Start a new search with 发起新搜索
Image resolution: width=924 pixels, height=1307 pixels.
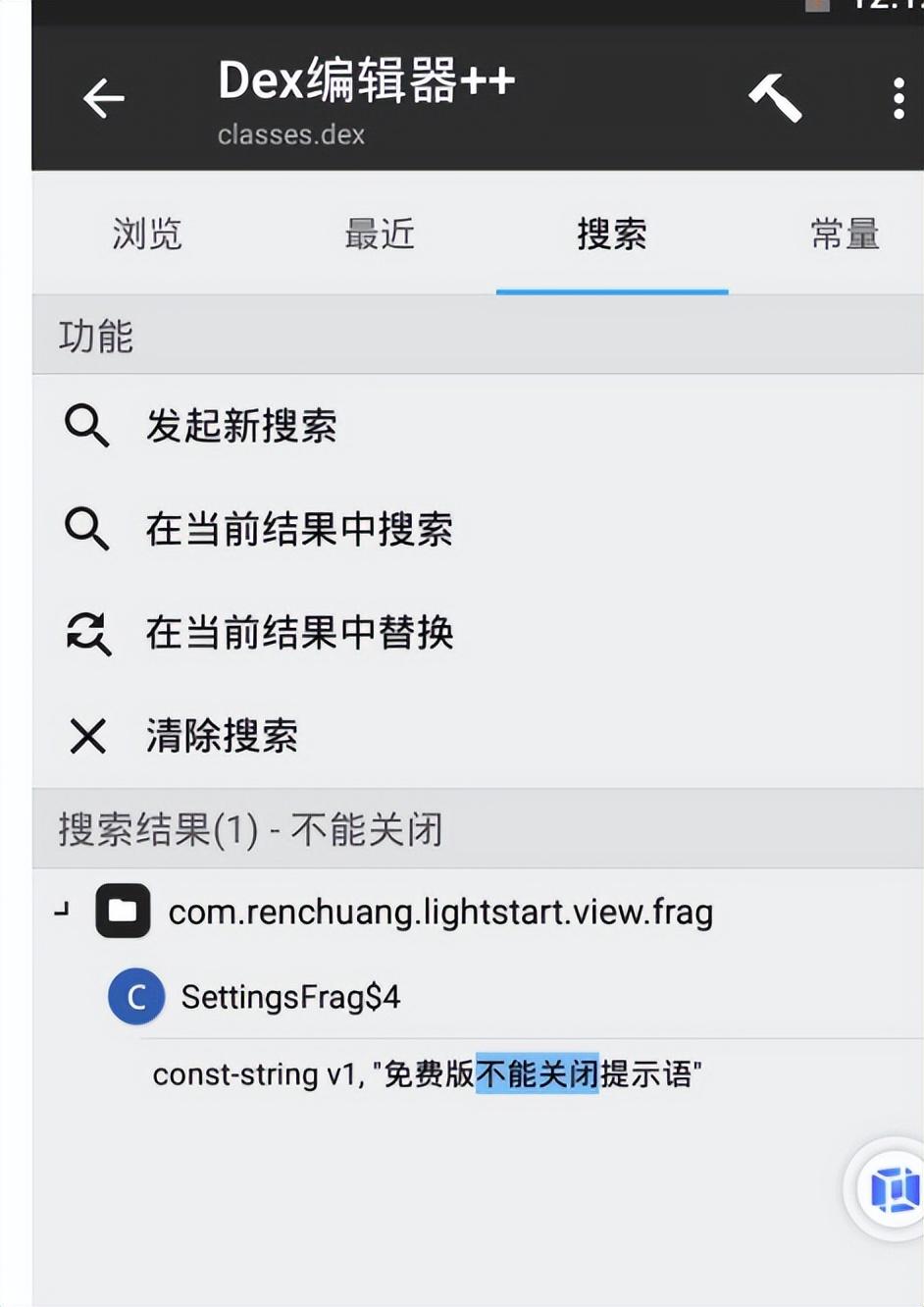coord(241,426)
